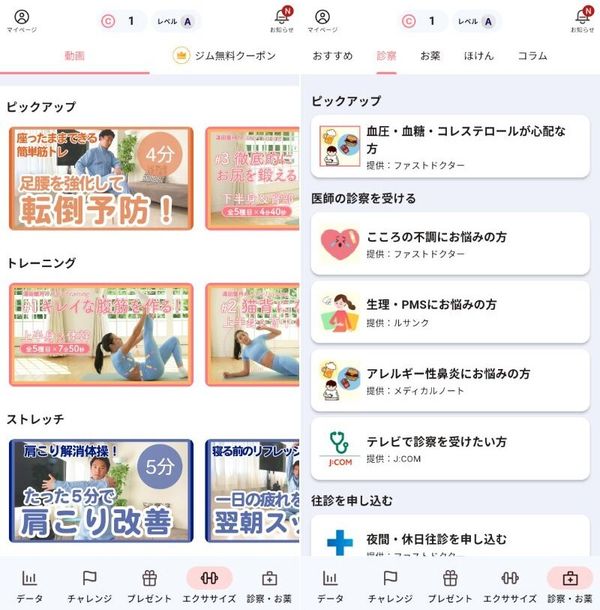The image size is (600, 610).
Task: Open アレルギー性鼻炎にお悩みの方
Action: (450, 380)
